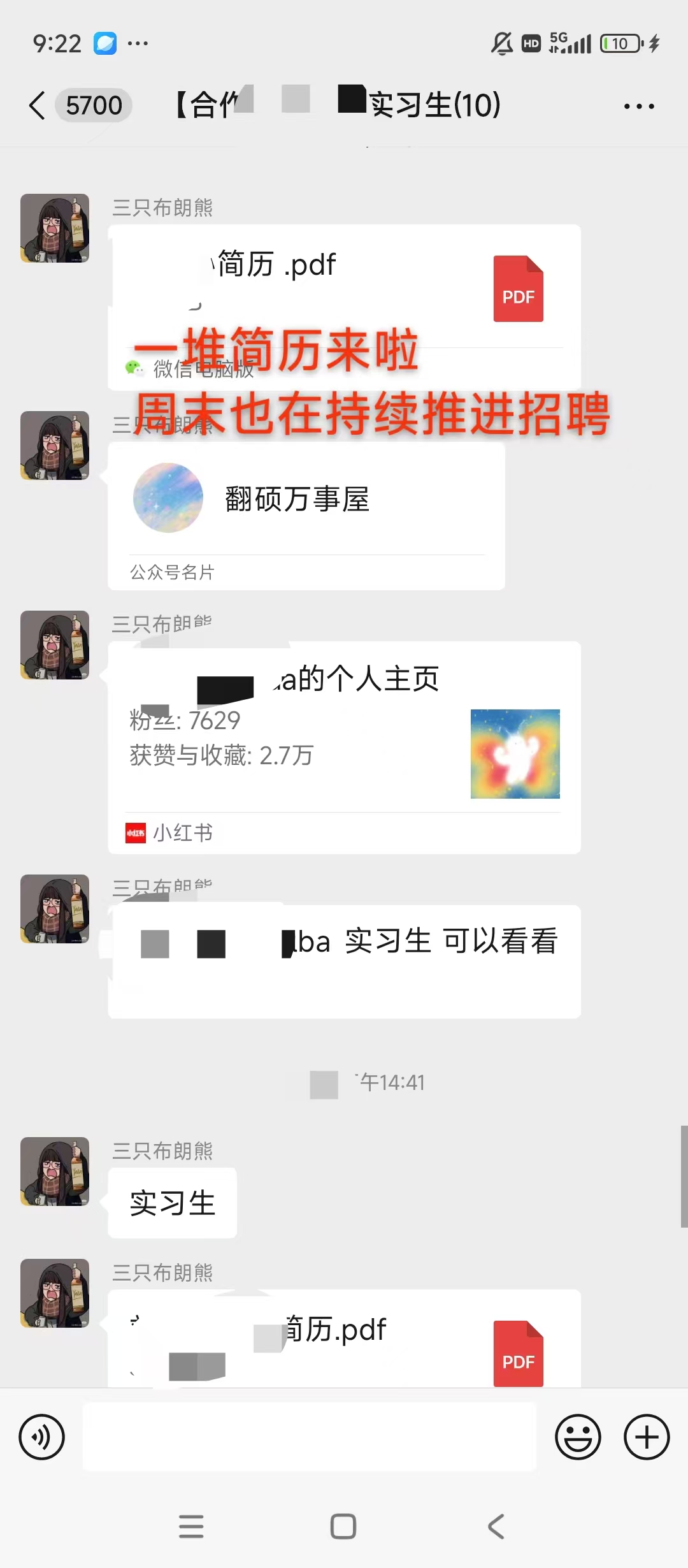The width and height of the screenshot is (688, 1568).
Task: Open the system recent apps view
Action: click(x=191, y=1527)
